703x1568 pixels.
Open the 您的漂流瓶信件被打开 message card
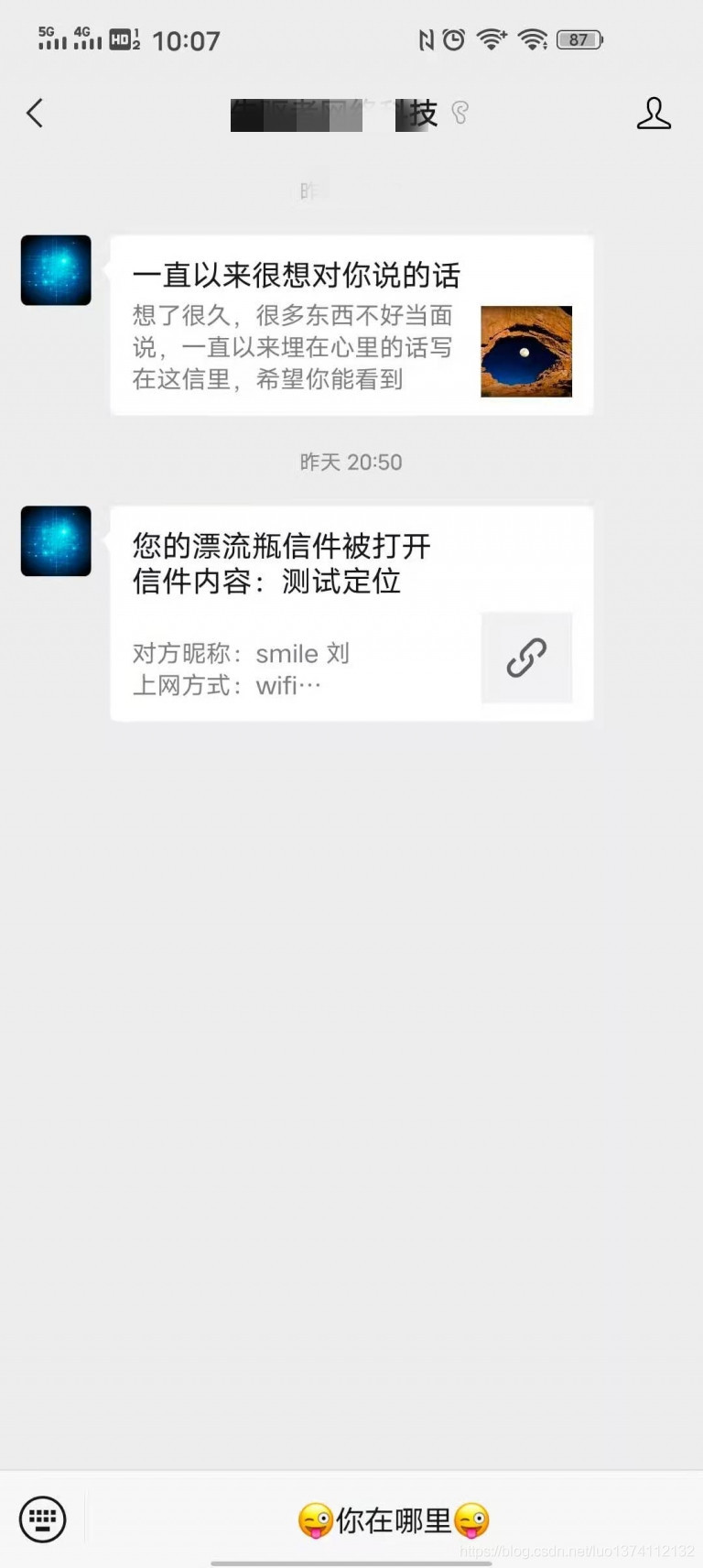(351, 613)
